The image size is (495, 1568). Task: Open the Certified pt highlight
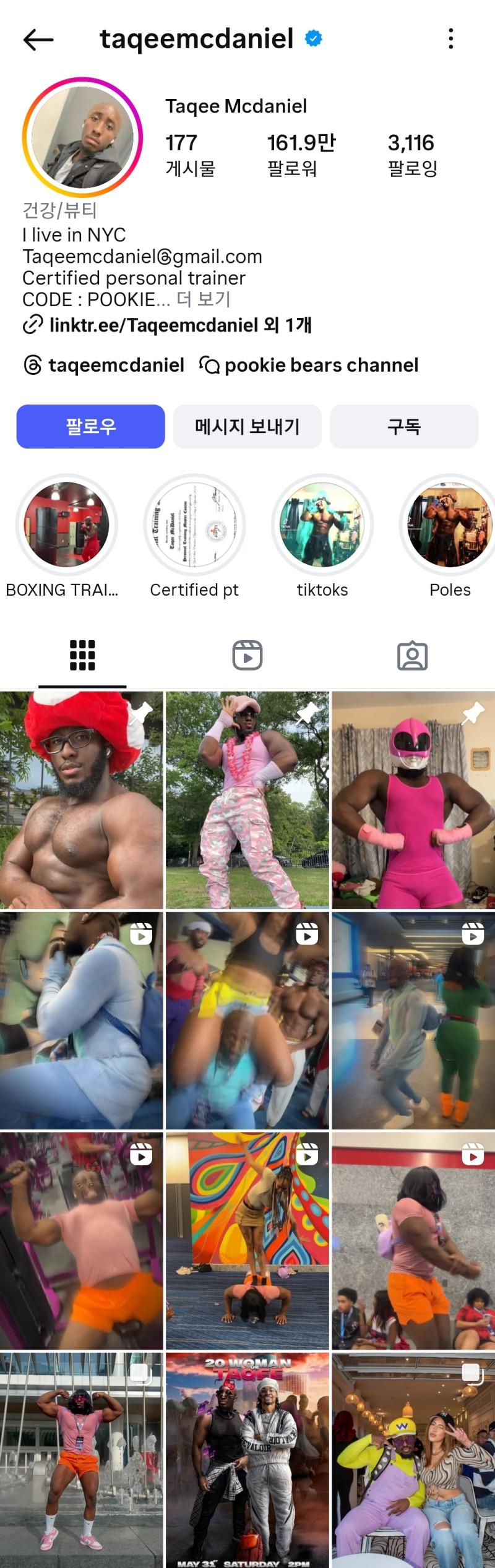coord(194,525)
